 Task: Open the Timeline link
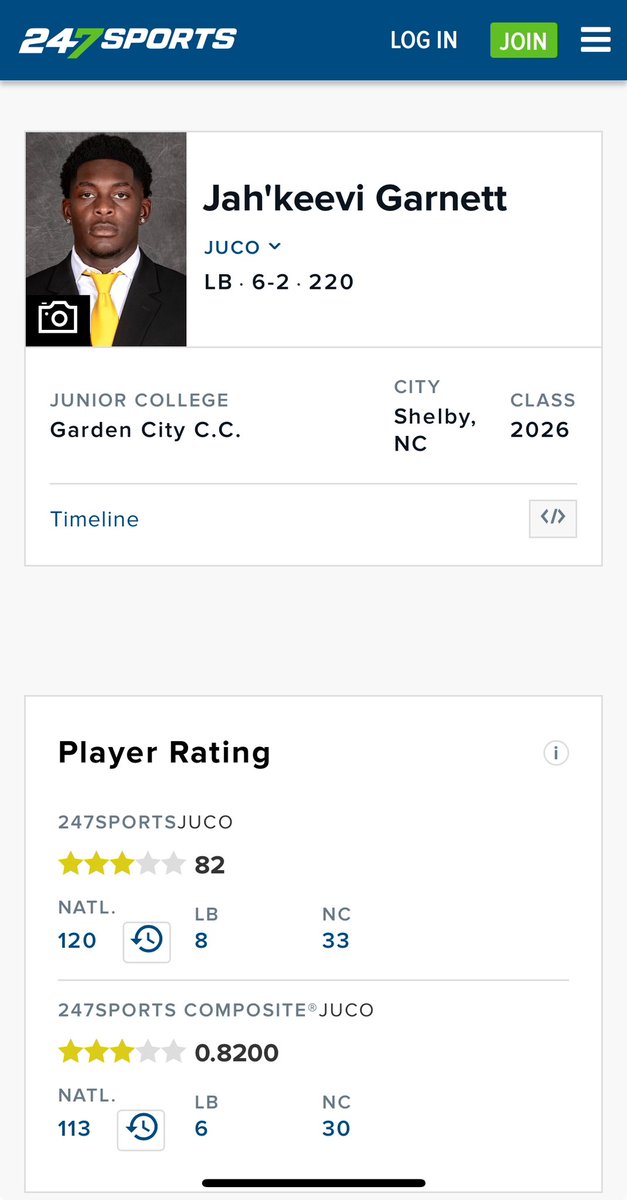coord(94,519)
